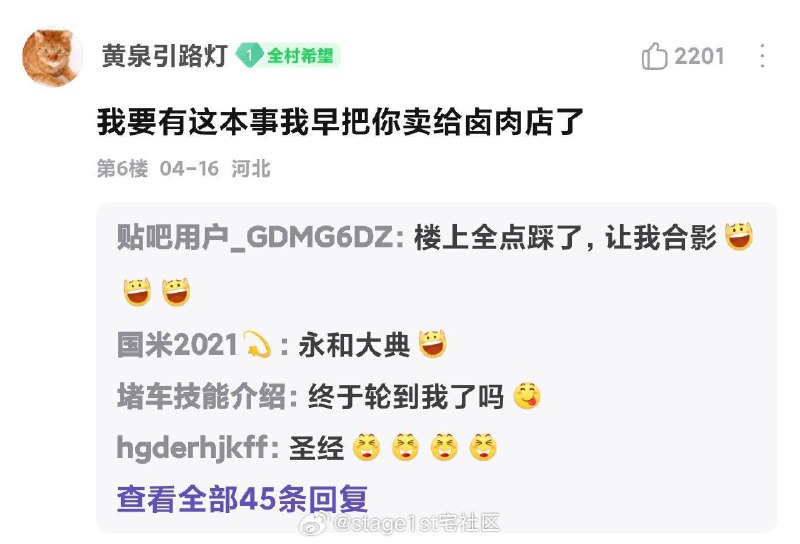Viewport: 800px width, 544px height.
Task: Open reply from 国米2021
Action: pos(282,344)
